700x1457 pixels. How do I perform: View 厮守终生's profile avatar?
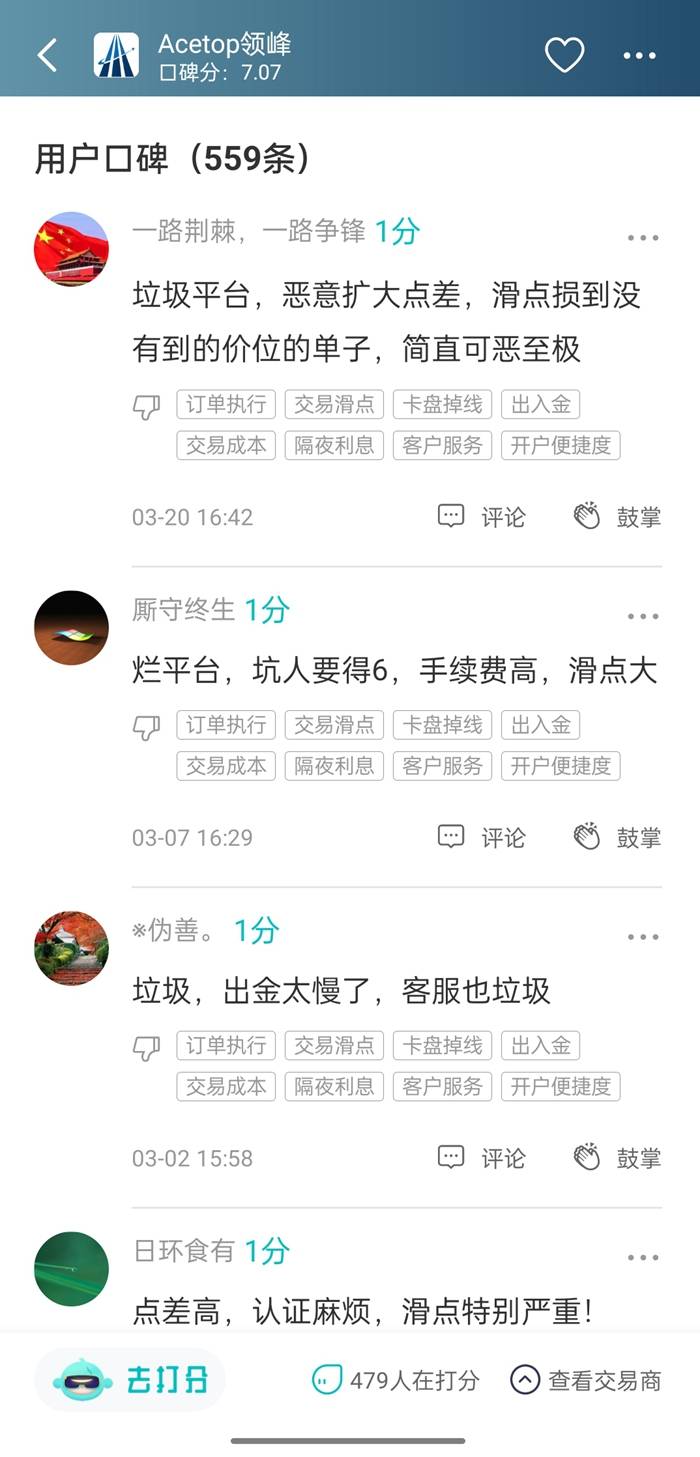click(x=71, y=628)
